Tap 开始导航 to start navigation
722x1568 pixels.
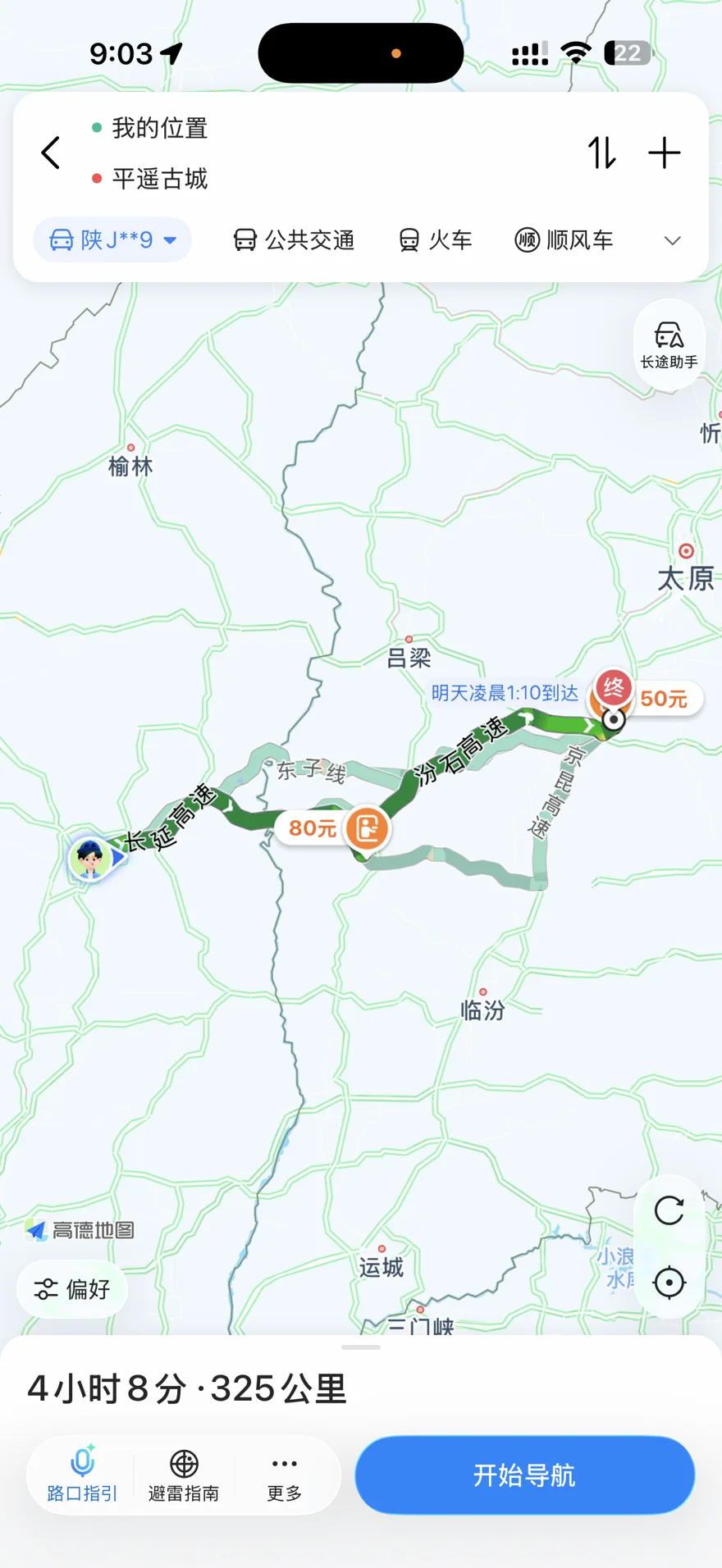525,1475
